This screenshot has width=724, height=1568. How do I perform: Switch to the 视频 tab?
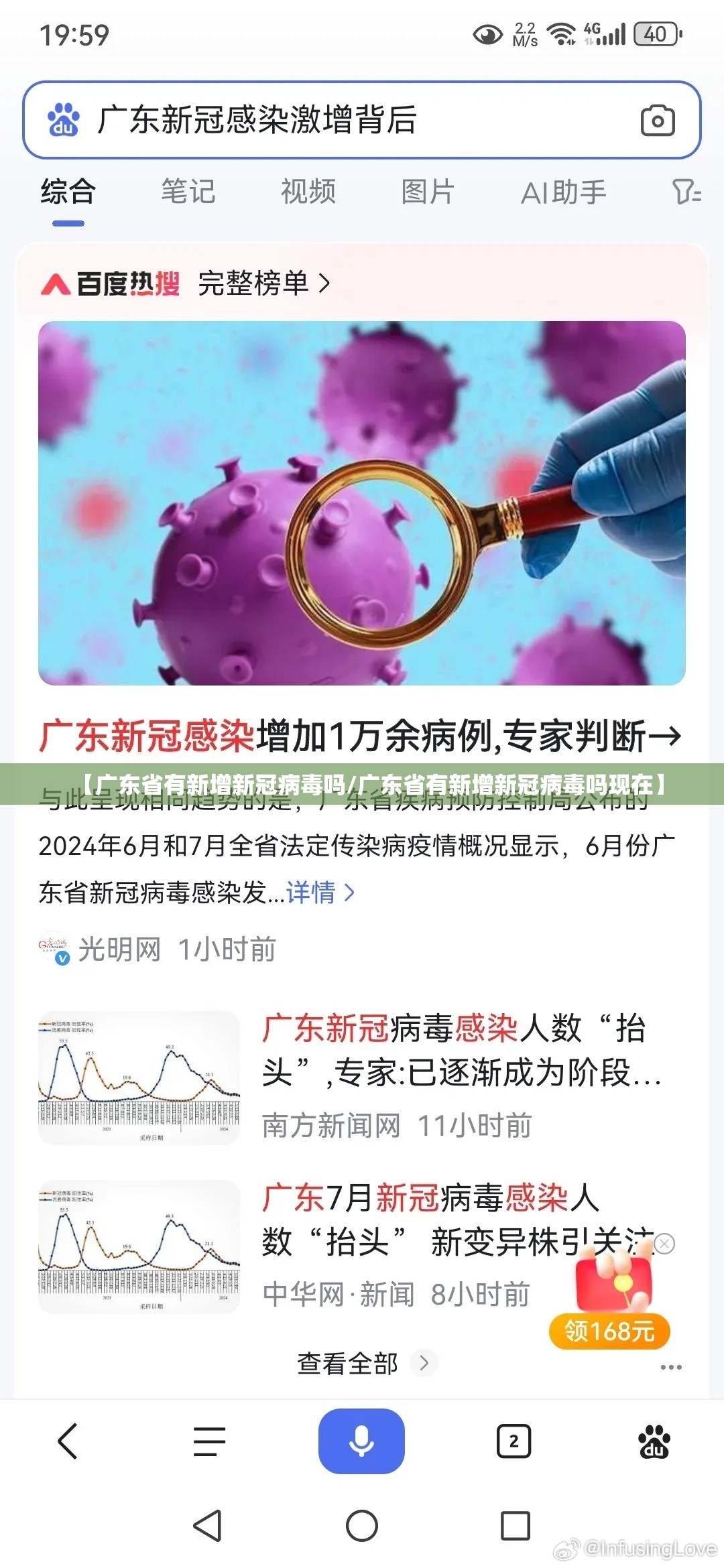(x=308, y=192)
